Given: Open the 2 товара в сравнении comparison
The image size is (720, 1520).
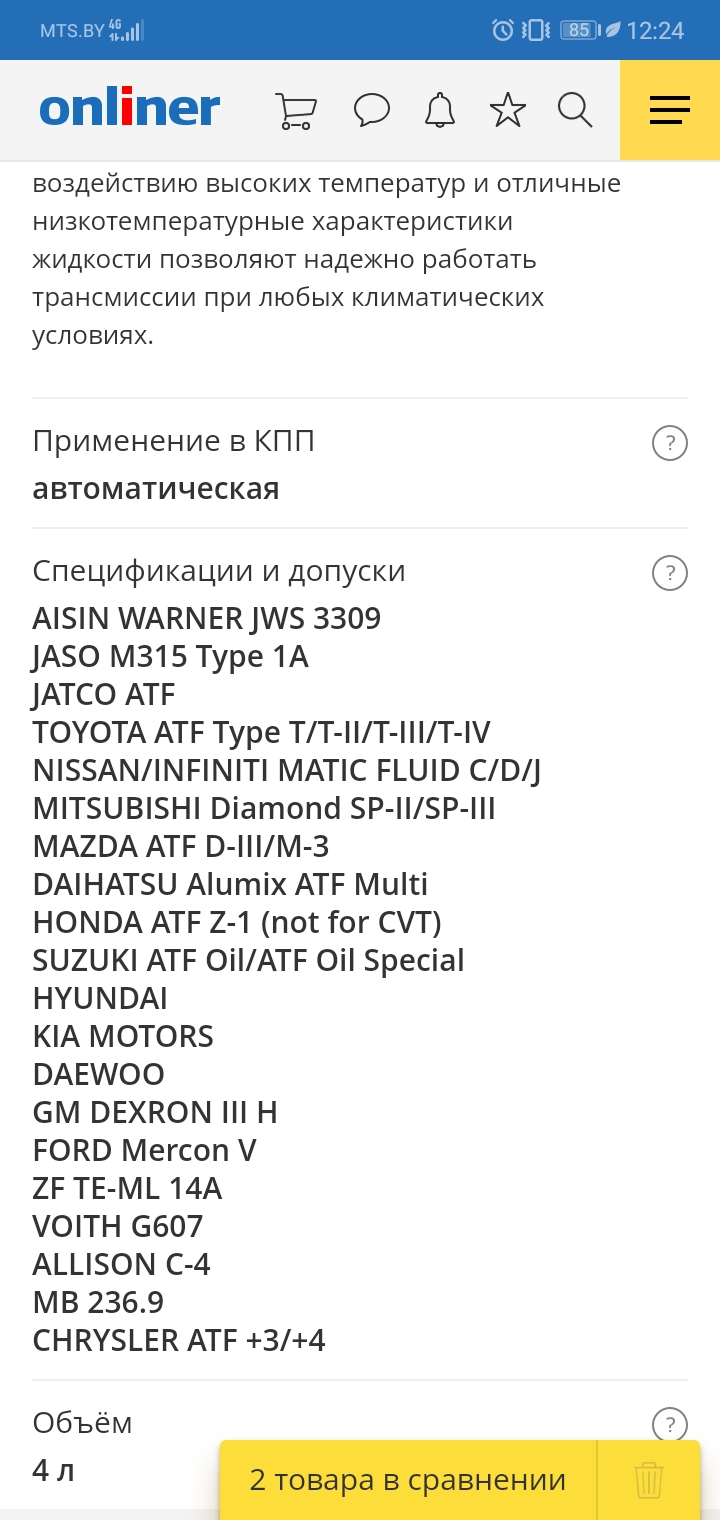Looking at the screenshot, I should point(408,1480).
